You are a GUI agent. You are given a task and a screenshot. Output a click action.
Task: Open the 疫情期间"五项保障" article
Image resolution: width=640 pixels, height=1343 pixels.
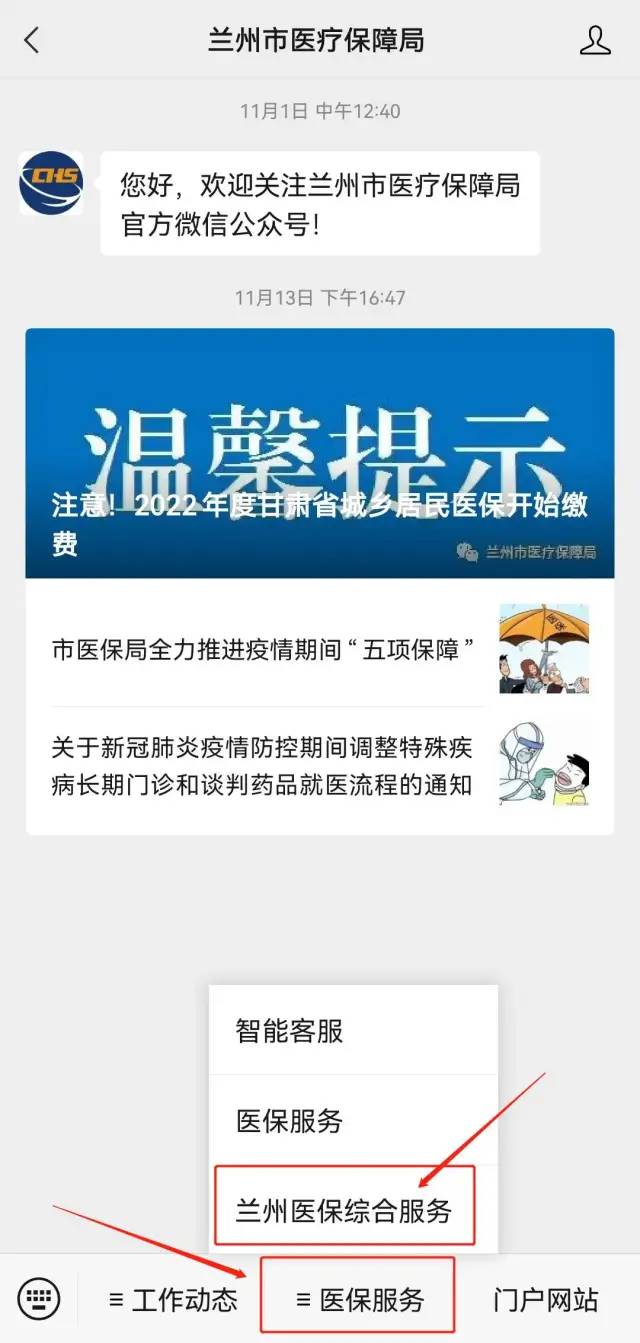320,649
